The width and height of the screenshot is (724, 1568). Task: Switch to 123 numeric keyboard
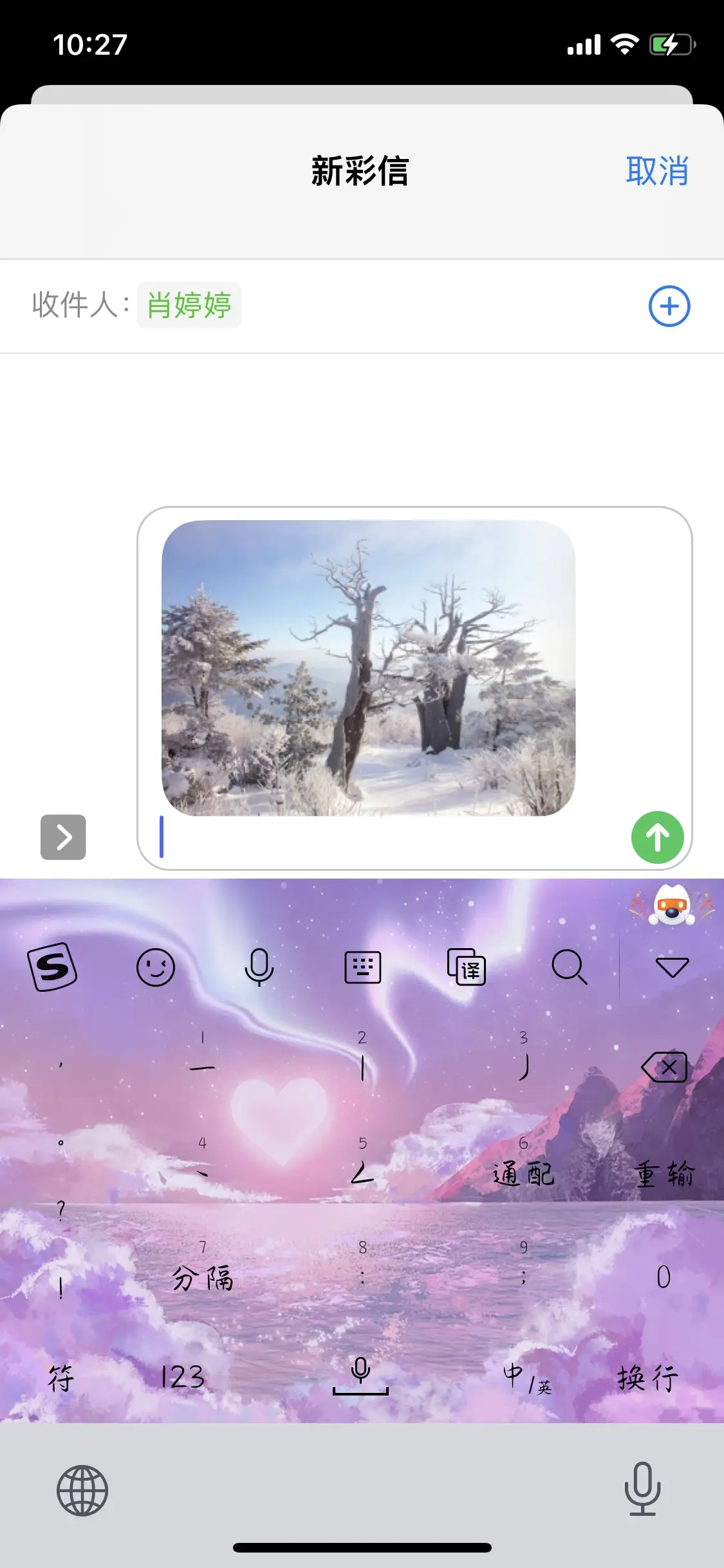(x=183, y=1377)
